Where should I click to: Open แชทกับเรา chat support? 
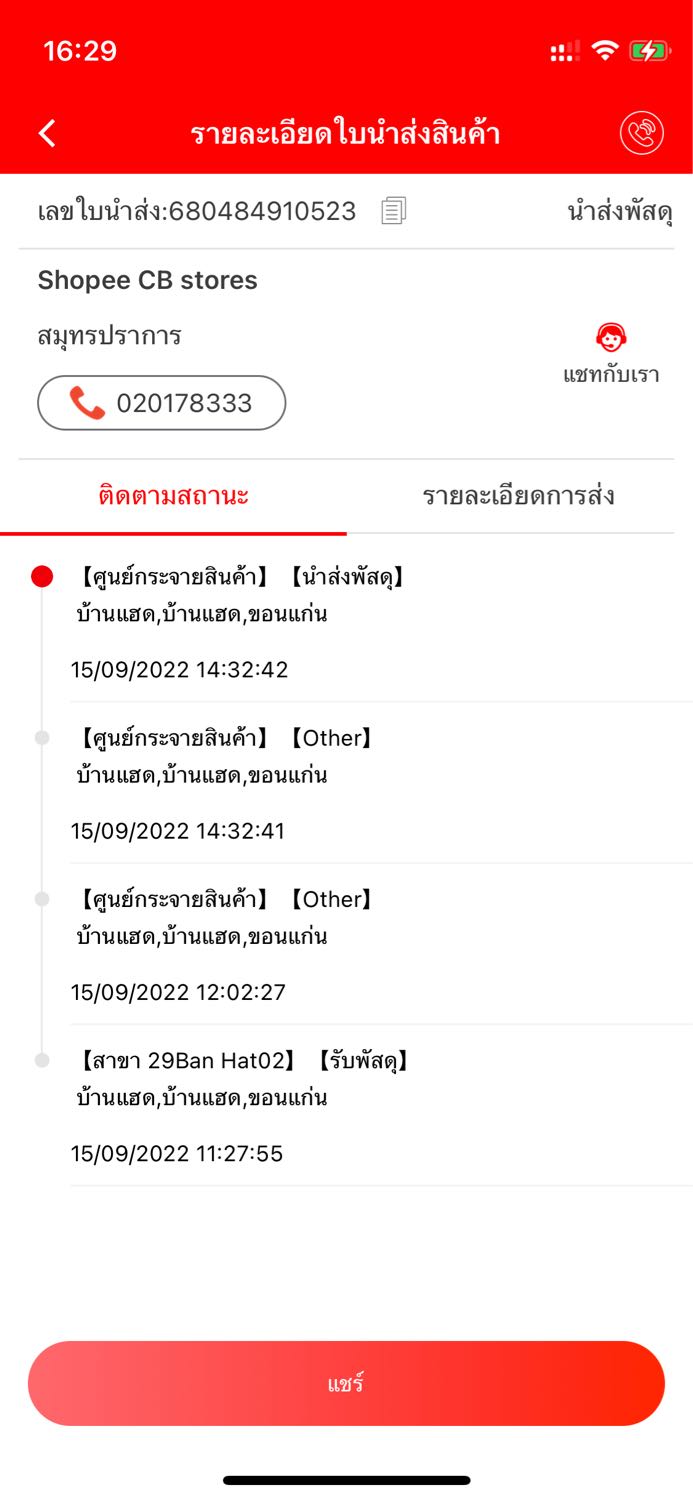611,355
